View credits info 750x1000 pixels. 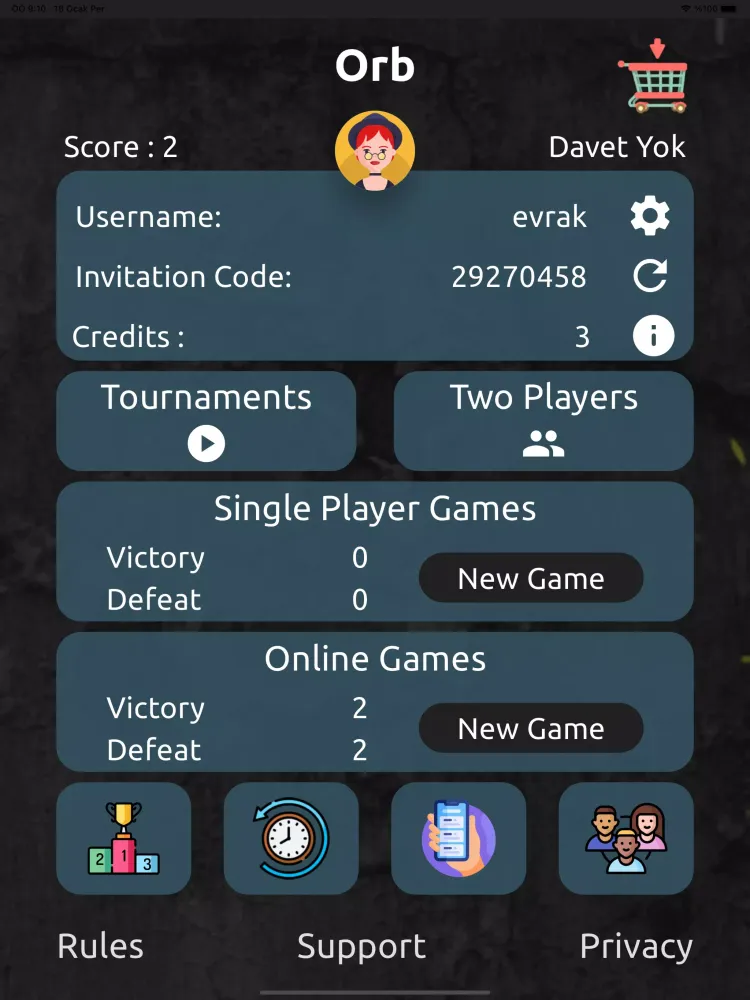point(653,336)
